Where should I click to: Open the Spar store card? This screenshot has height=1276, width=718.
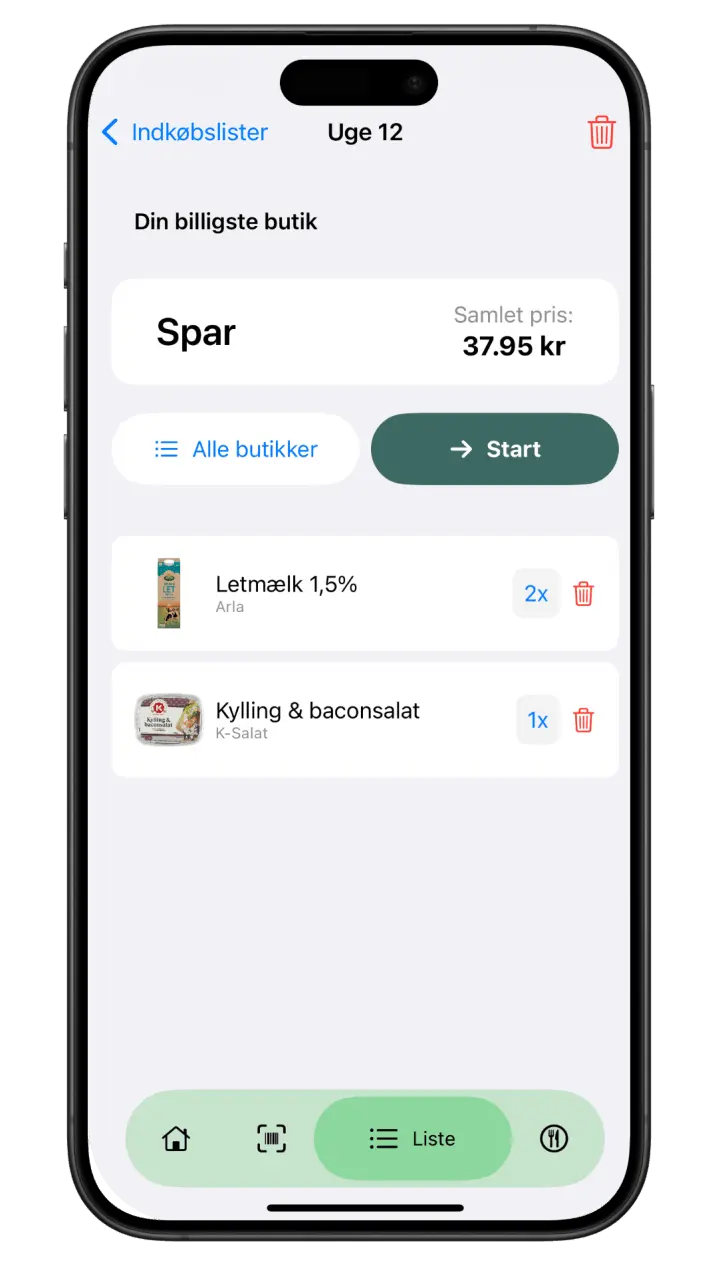pos(364,332)
